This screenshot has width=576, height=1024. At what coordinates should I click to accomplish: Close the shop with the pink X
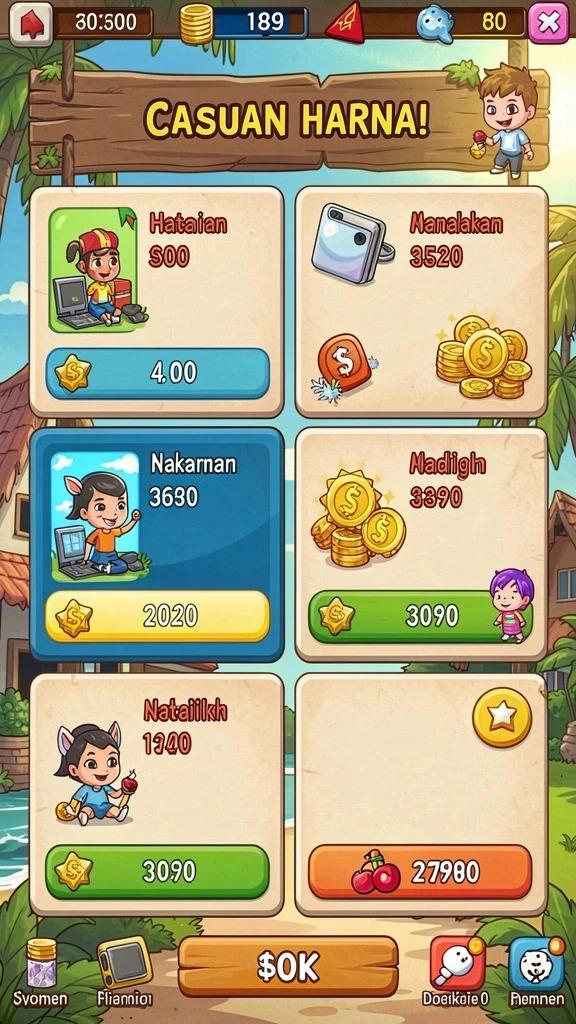click(548, 23)
